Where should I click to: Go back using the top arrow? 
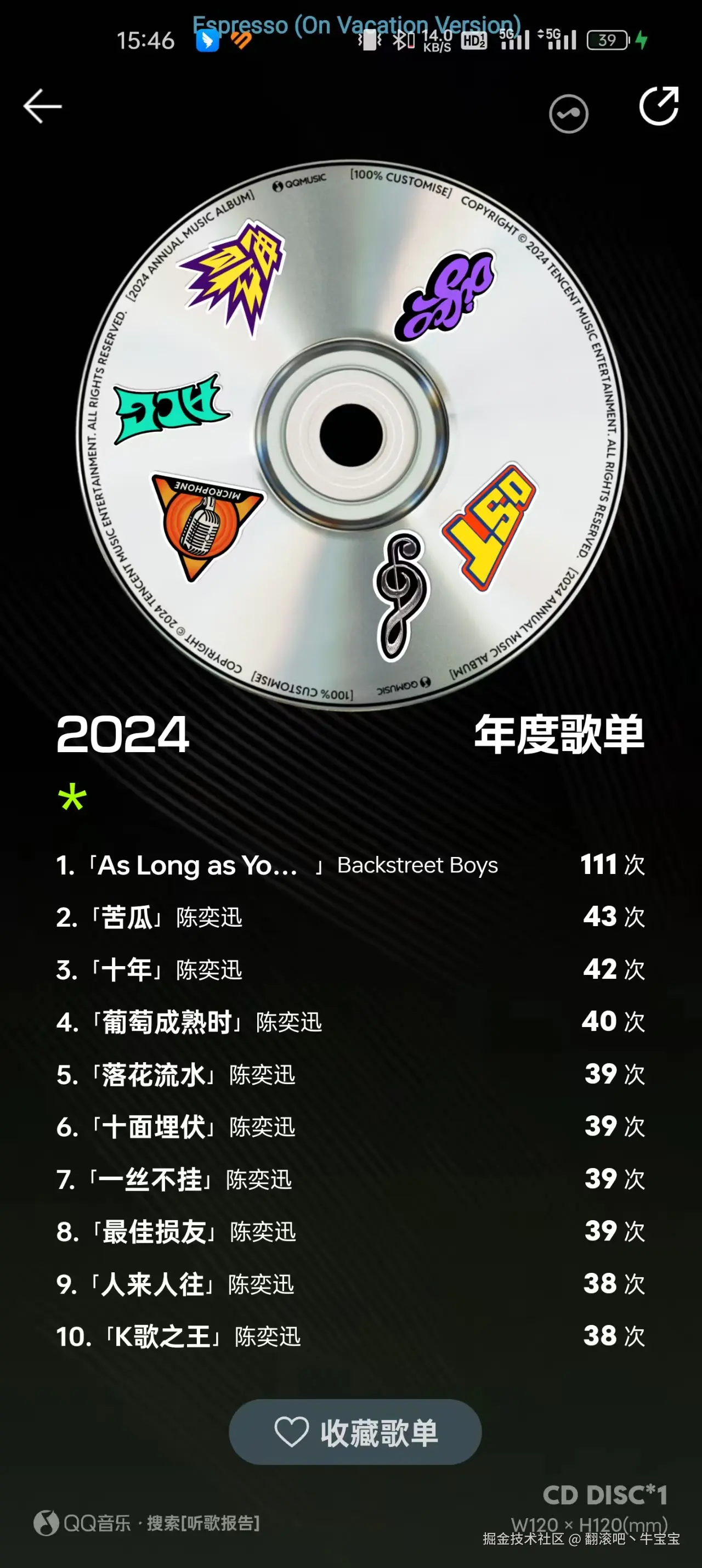click(x=43, y=106)
